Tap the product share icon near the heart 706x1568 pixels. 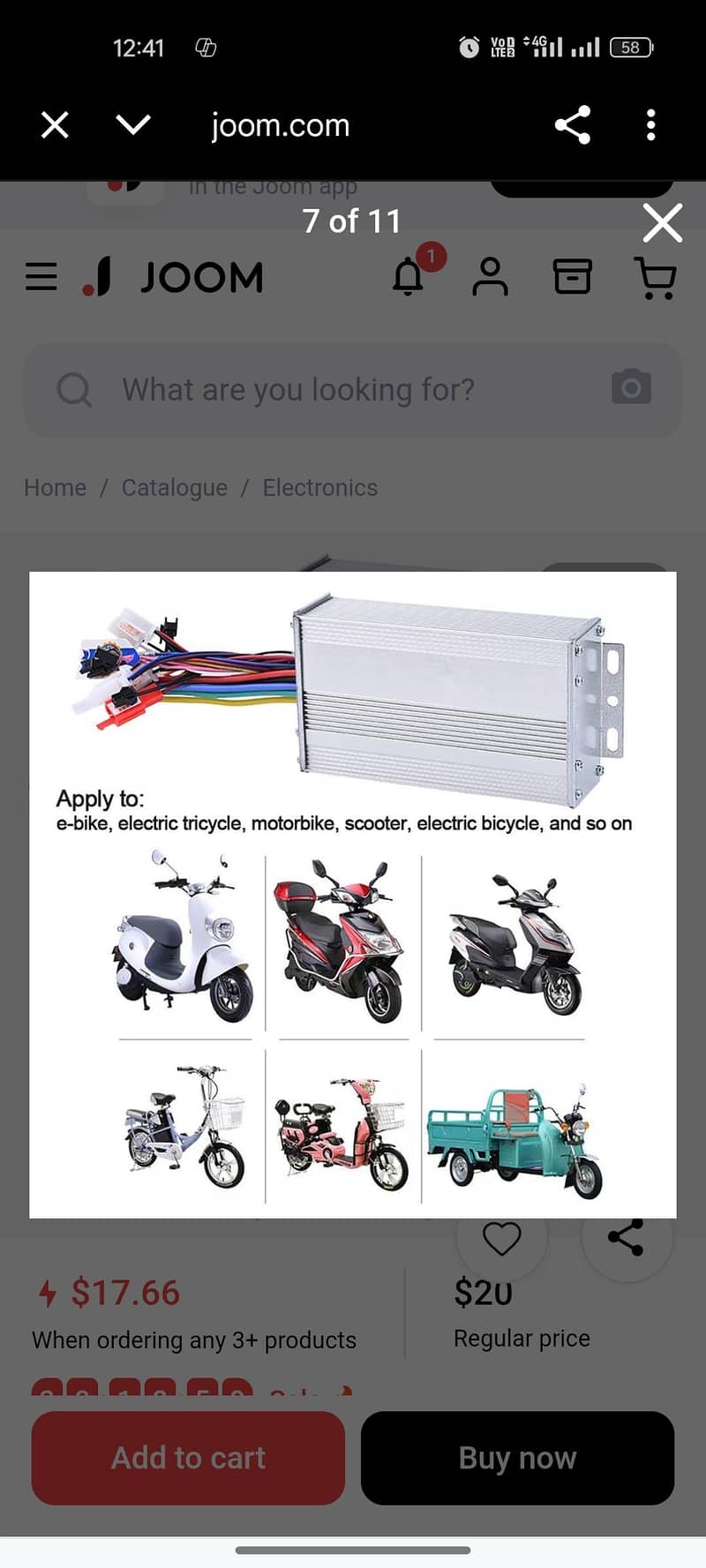(x=627, y=1238)
